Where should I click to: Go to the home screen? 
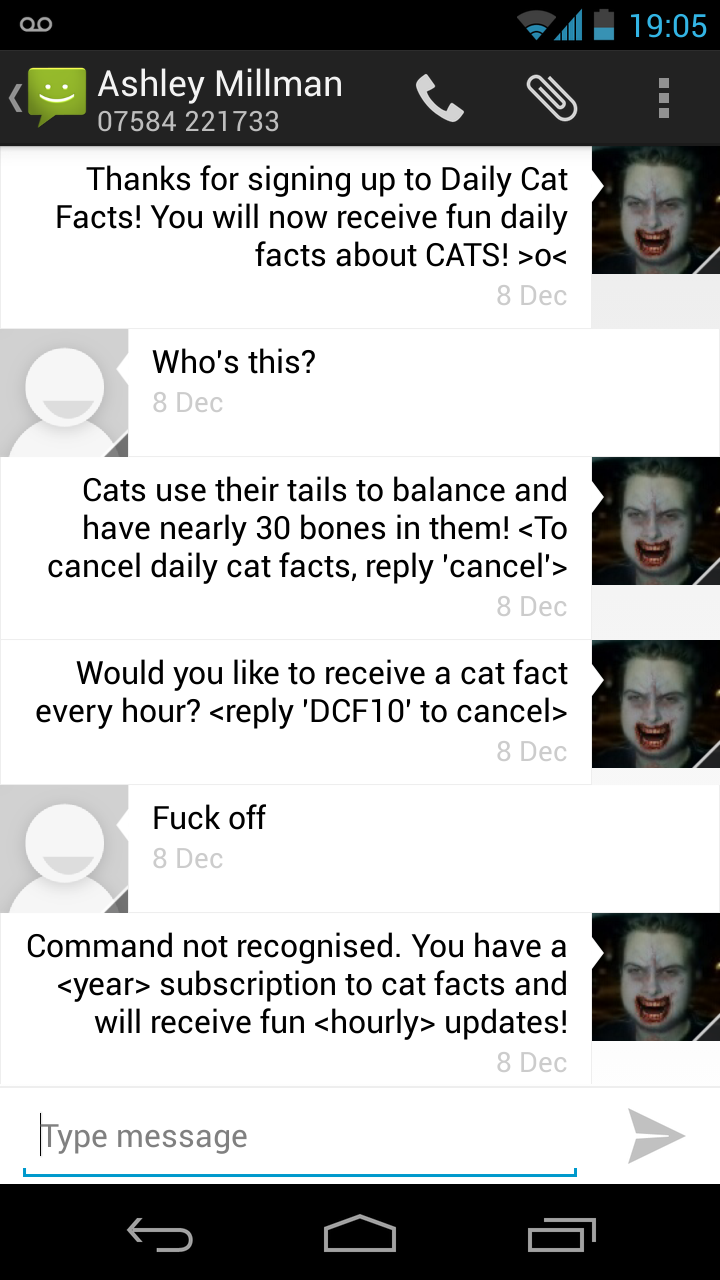pyautogui.click(x=360, y=1235)
